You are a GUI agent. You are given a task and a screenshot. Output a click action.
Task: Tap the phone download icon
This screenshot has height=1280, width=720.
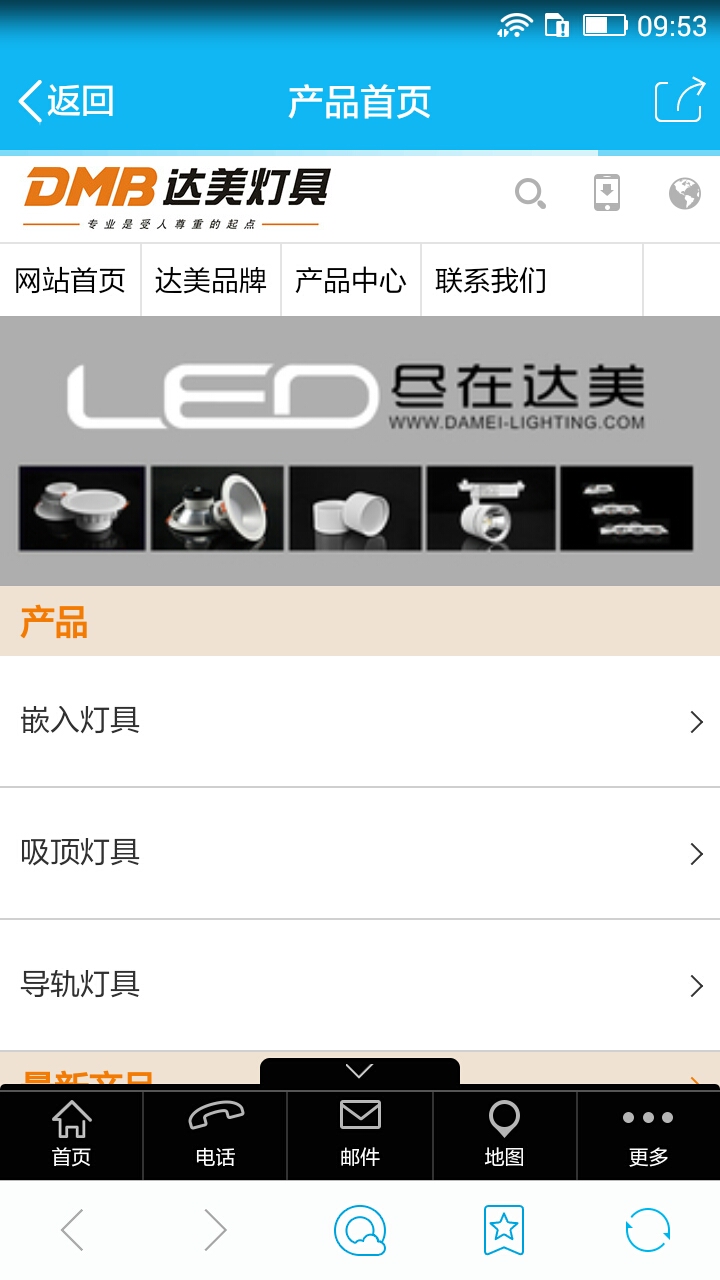(x=607, y=193)
